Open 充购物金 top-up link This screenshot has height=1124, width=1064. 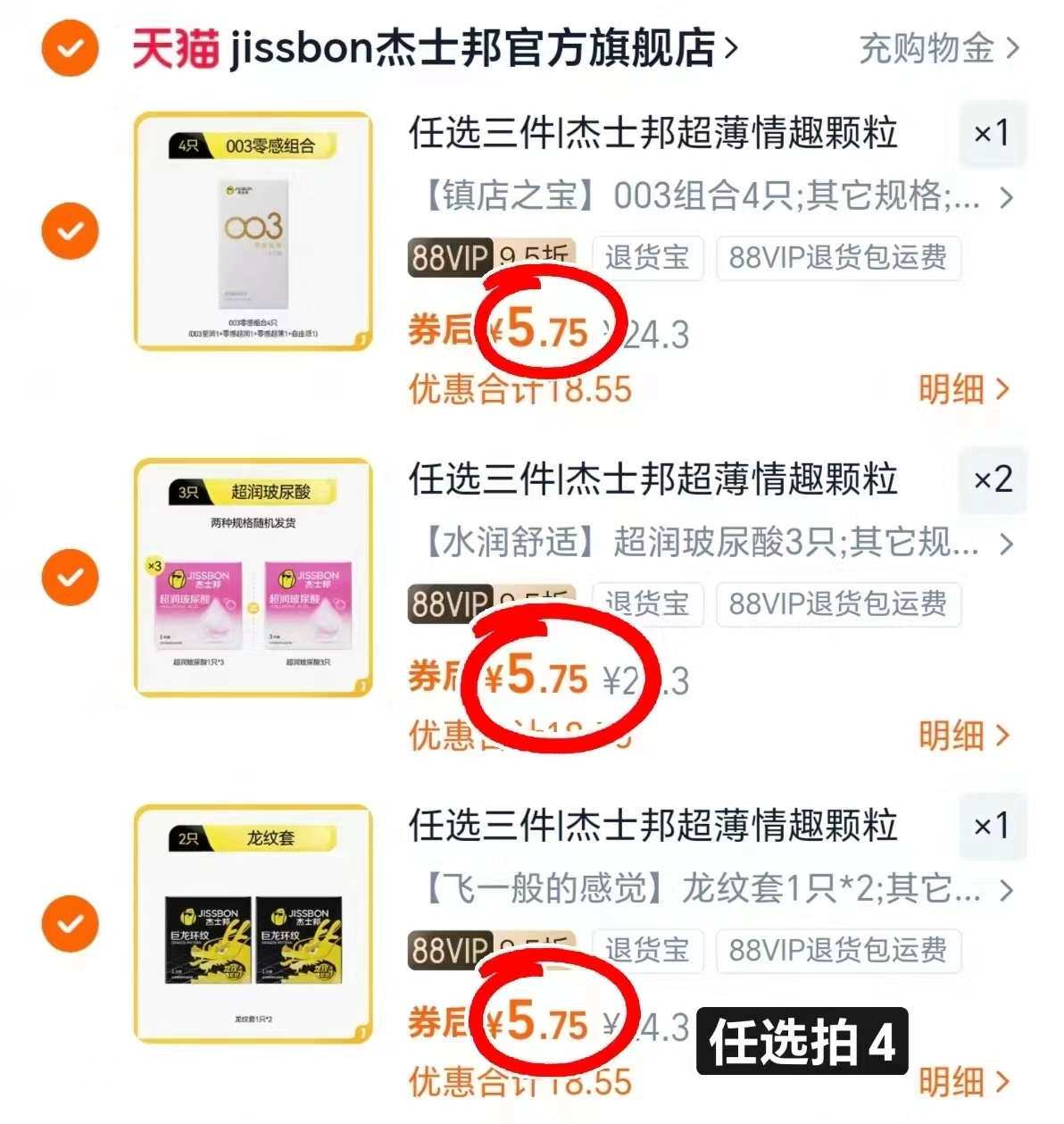pyautogui.click(x=937, y=48)
